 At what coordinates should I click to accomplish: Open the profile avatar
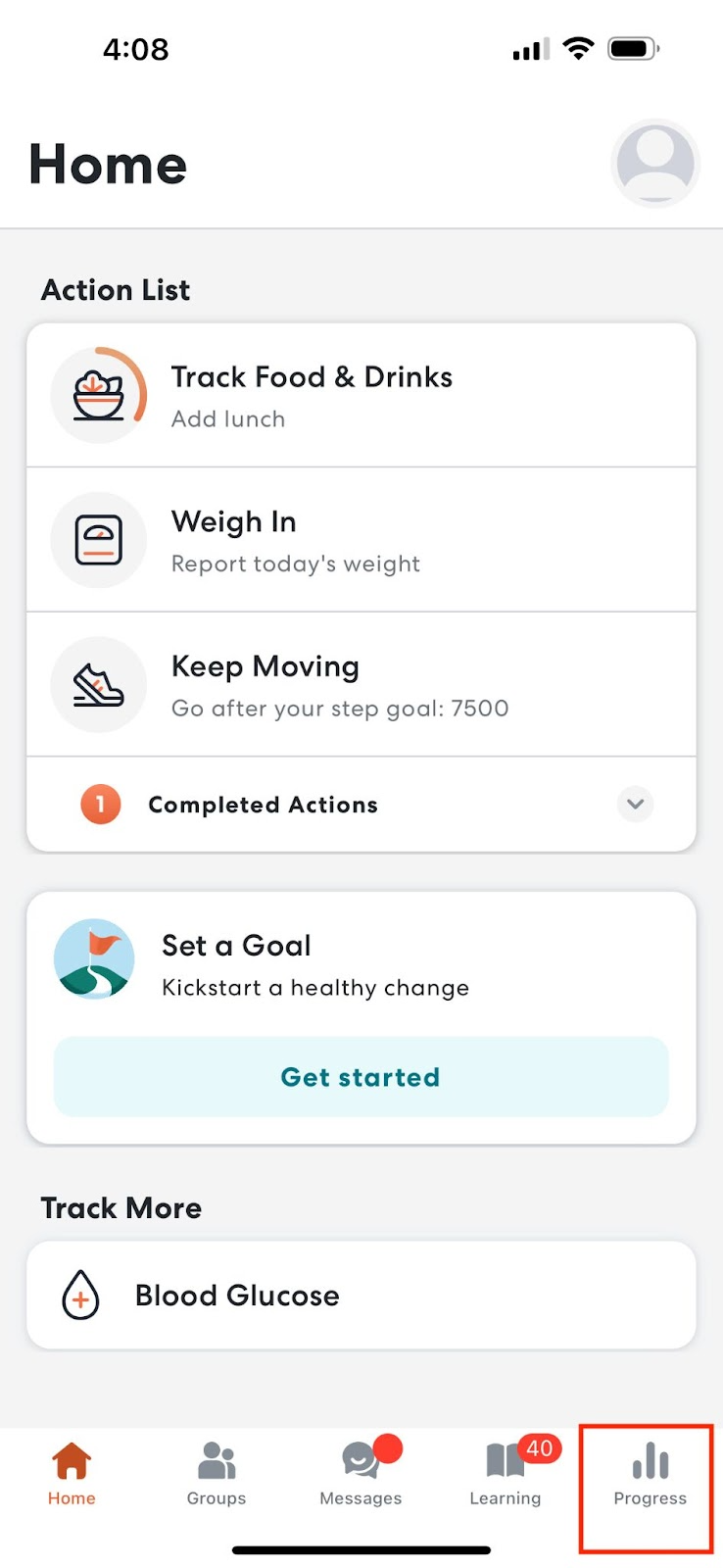pyautogui.click(x=654, y=164)
